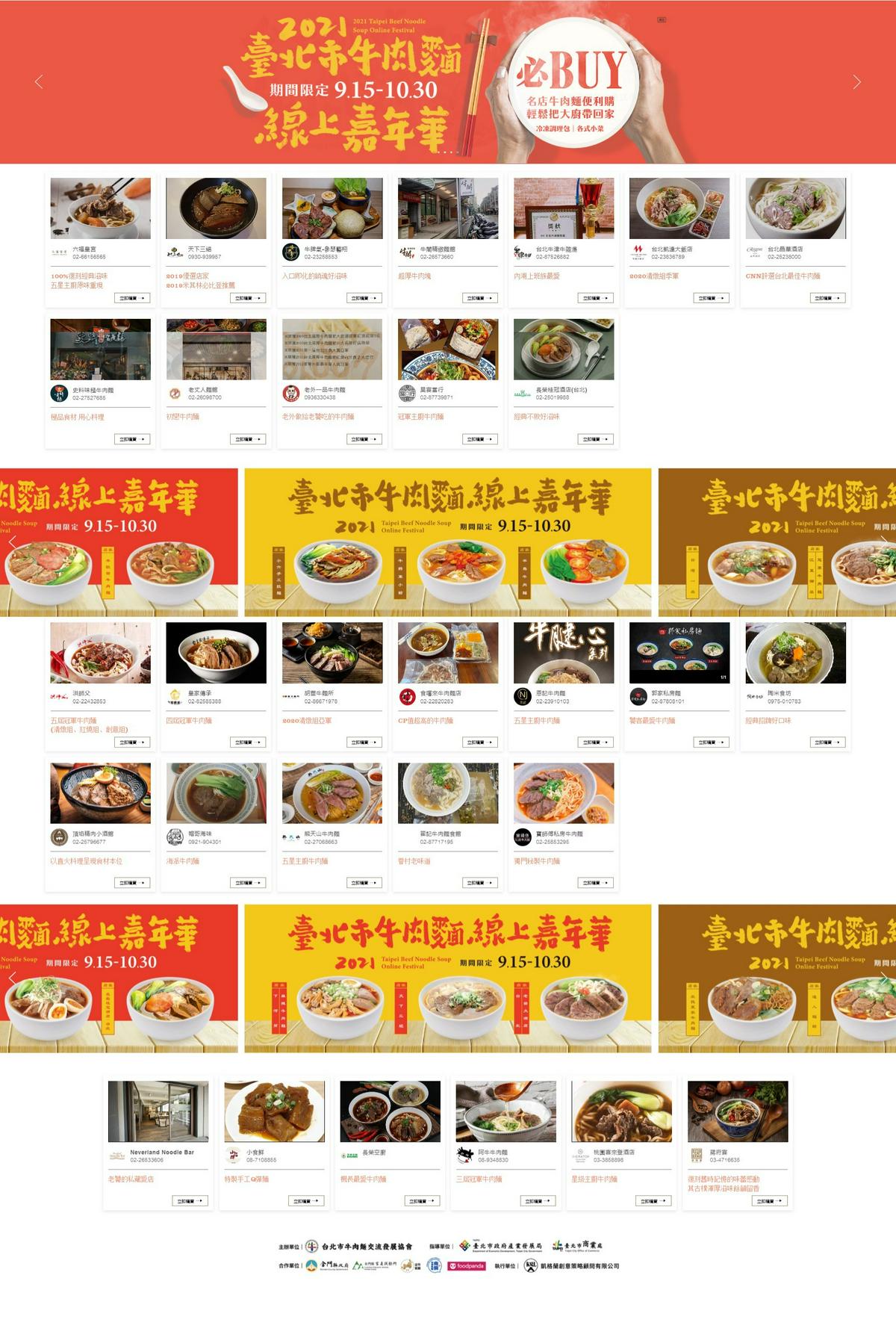
Task: Open the 皇家傳承 noodle photo
Action: click(217, 652)
